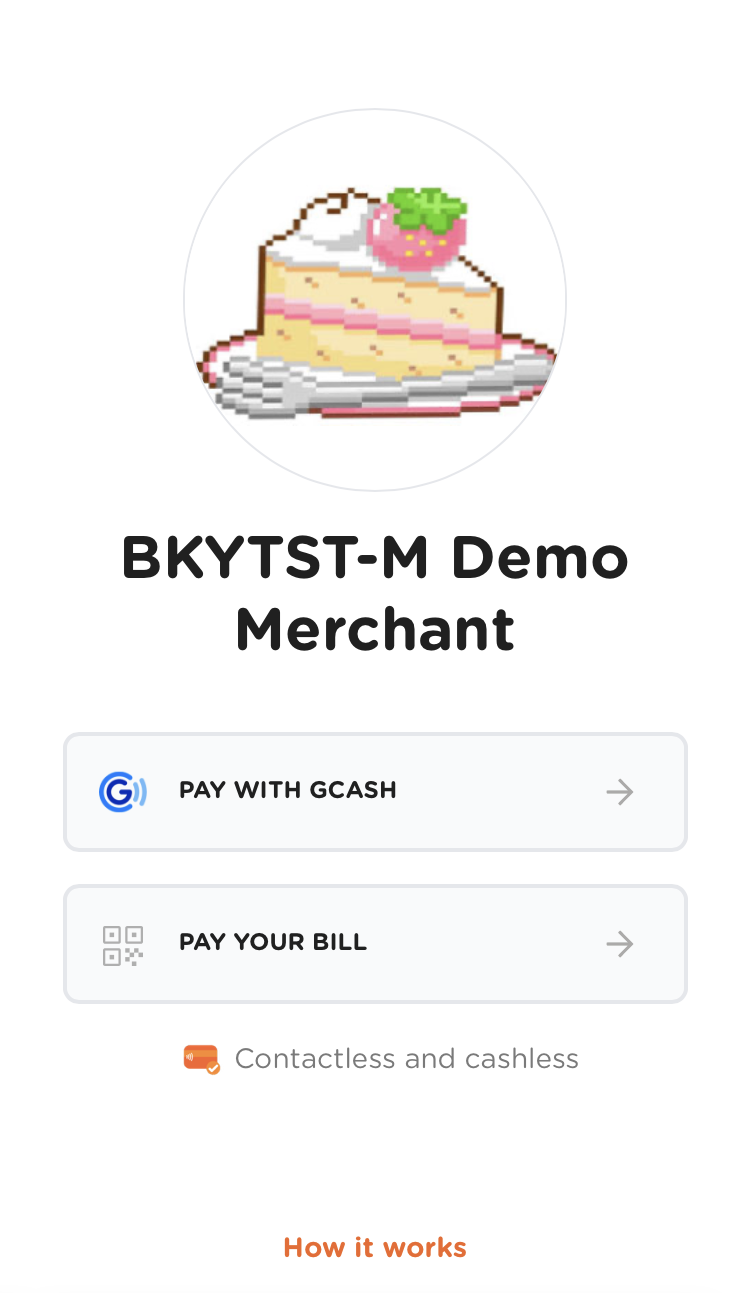
Task: Select Pay Your Bill option
Action: click(375, 944)
